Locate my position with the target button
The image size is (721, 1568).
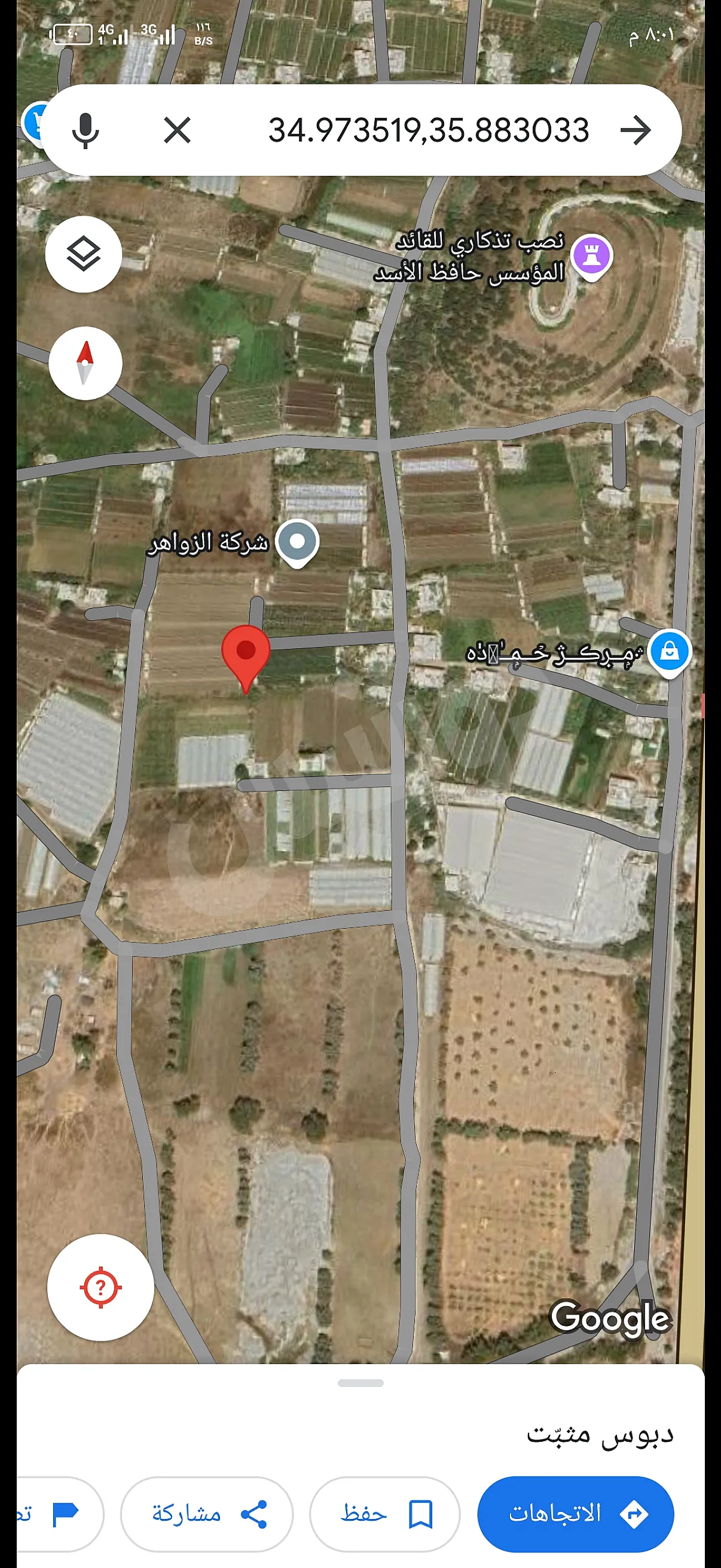[x=100, y=1288]
